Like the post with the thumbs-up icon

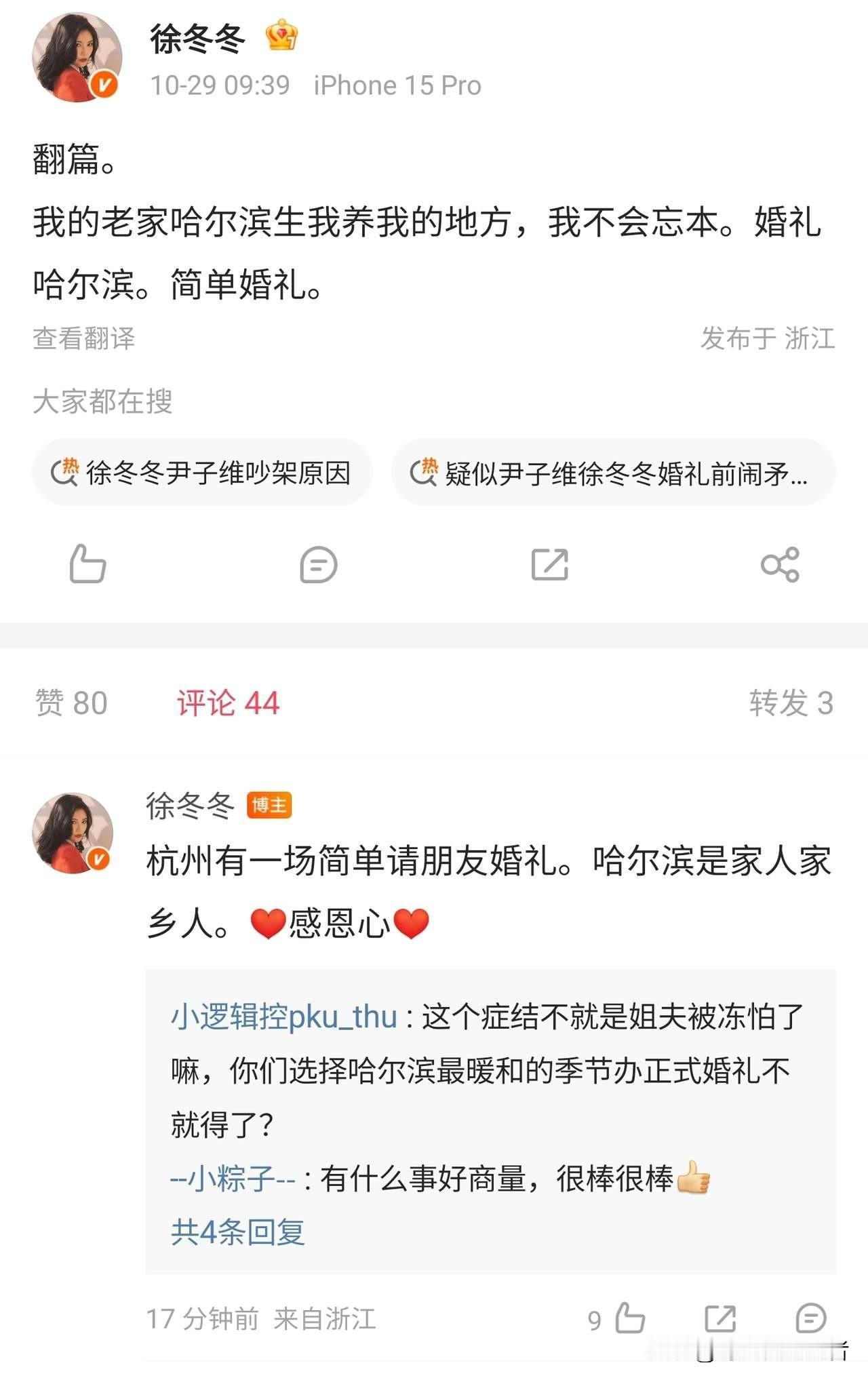point(89,565)
